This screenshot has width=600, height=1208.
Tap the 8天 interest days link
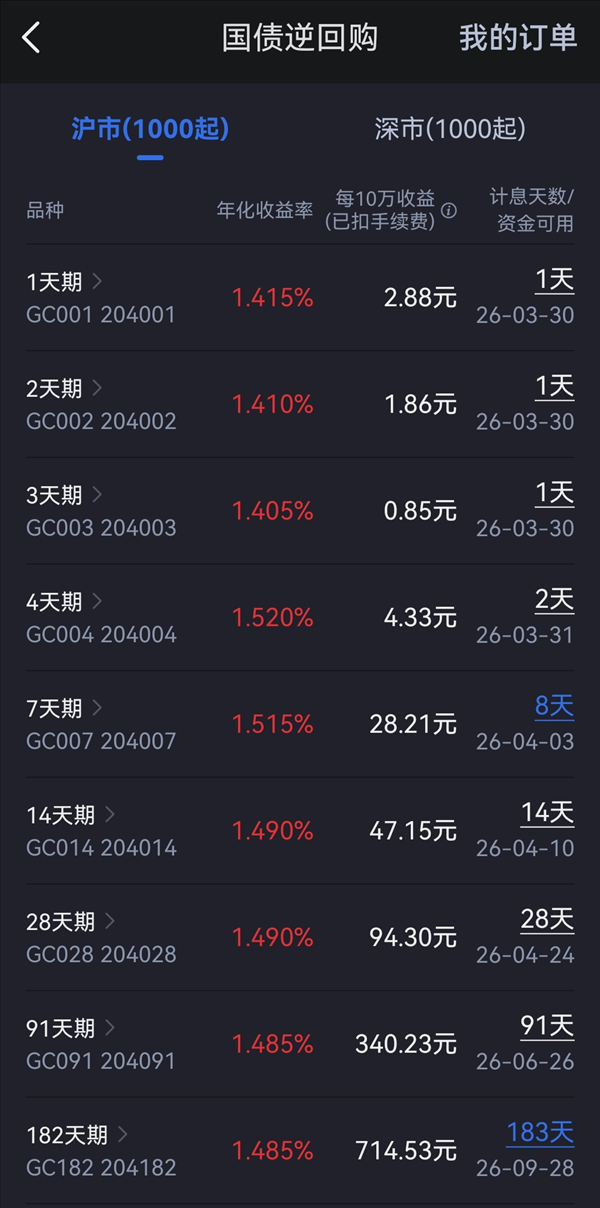pos(554,707)
